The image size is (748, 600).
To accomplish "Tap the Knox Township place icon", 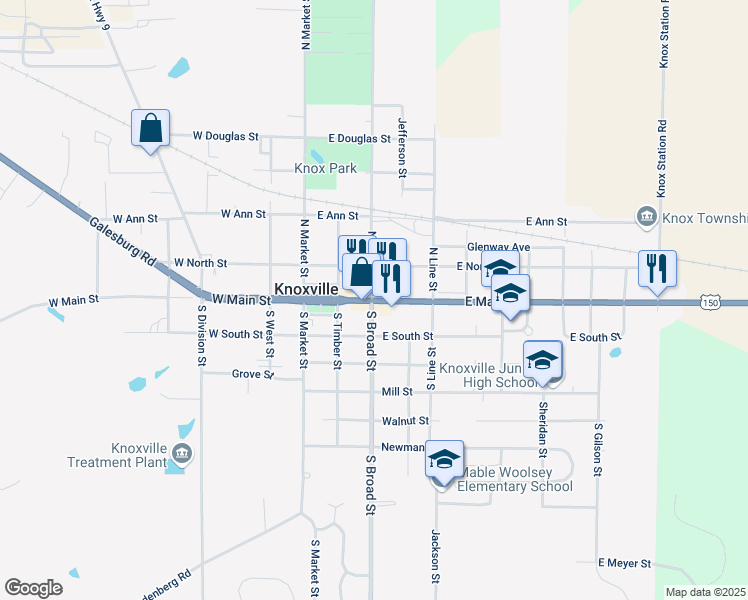I will click(646, 217).
